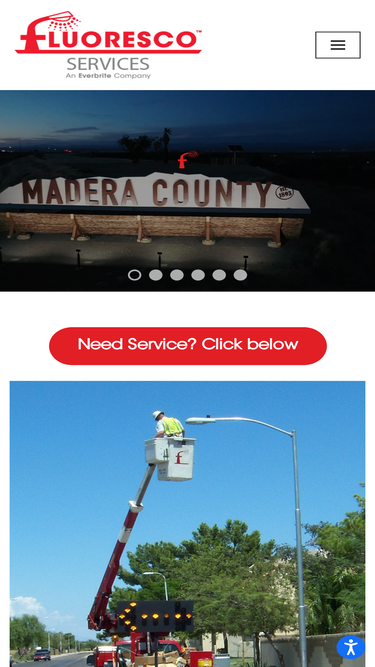The image size is (375, 667).
Task: Show the fourth slide in the carousel
Action: pyautogui.click(x=198, y=275)
